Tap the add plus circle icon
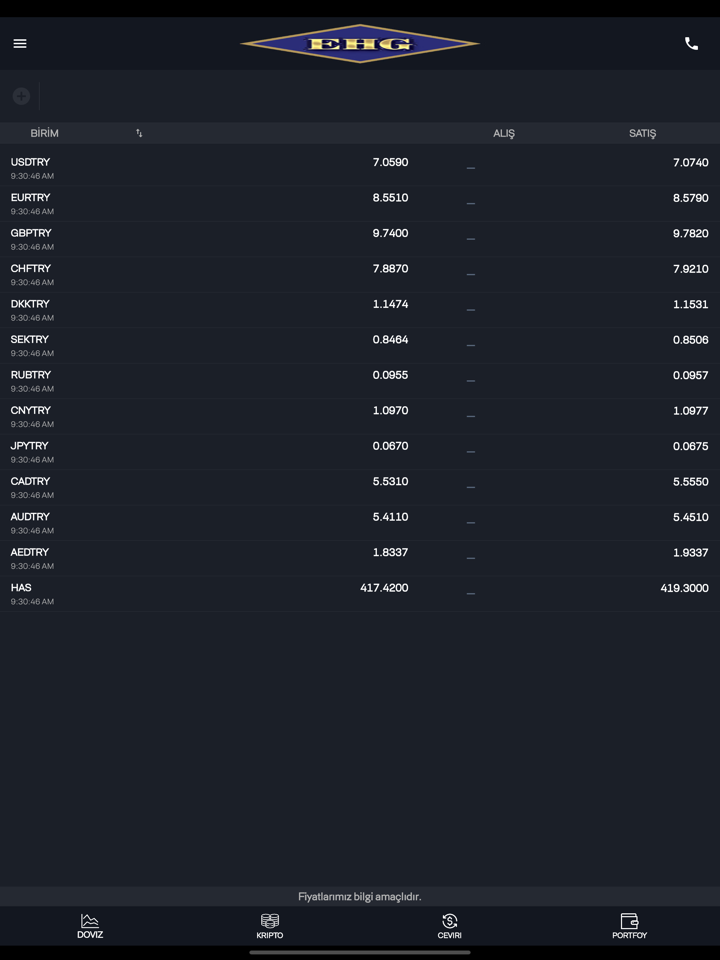 point(21,96)
